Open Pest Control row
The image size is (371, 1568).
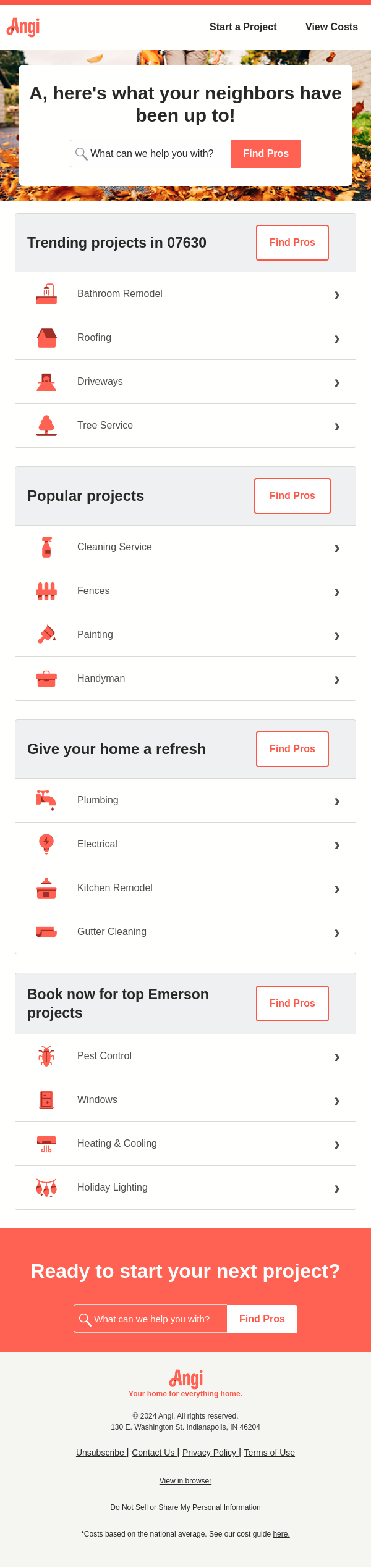click(x=185, y=1056)
